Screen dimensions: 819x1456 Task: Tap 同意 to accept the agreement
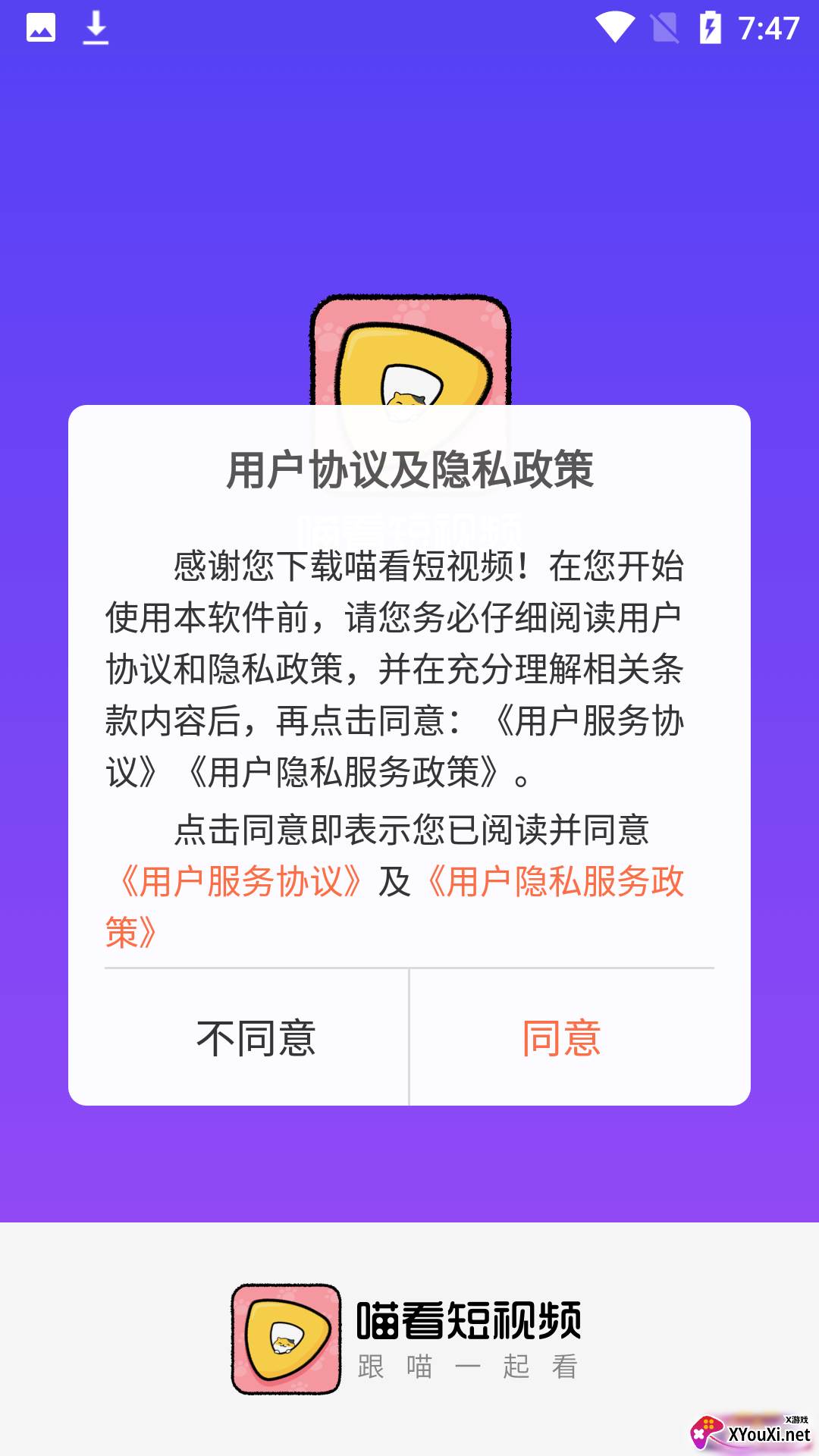click(x=562, y=1037)
